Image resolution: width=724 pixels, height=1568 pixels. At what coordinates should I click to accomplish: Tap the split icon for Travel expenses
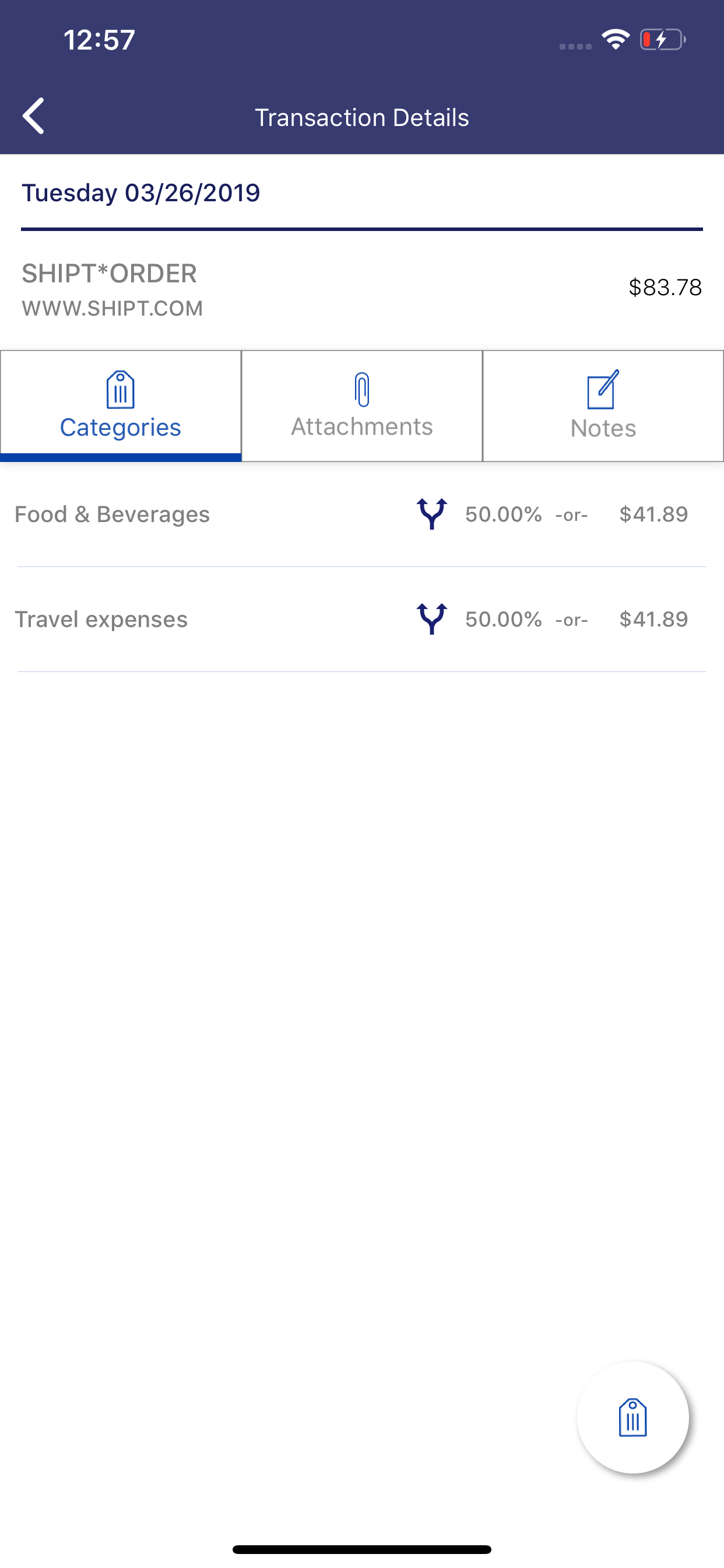coord(432,619)
